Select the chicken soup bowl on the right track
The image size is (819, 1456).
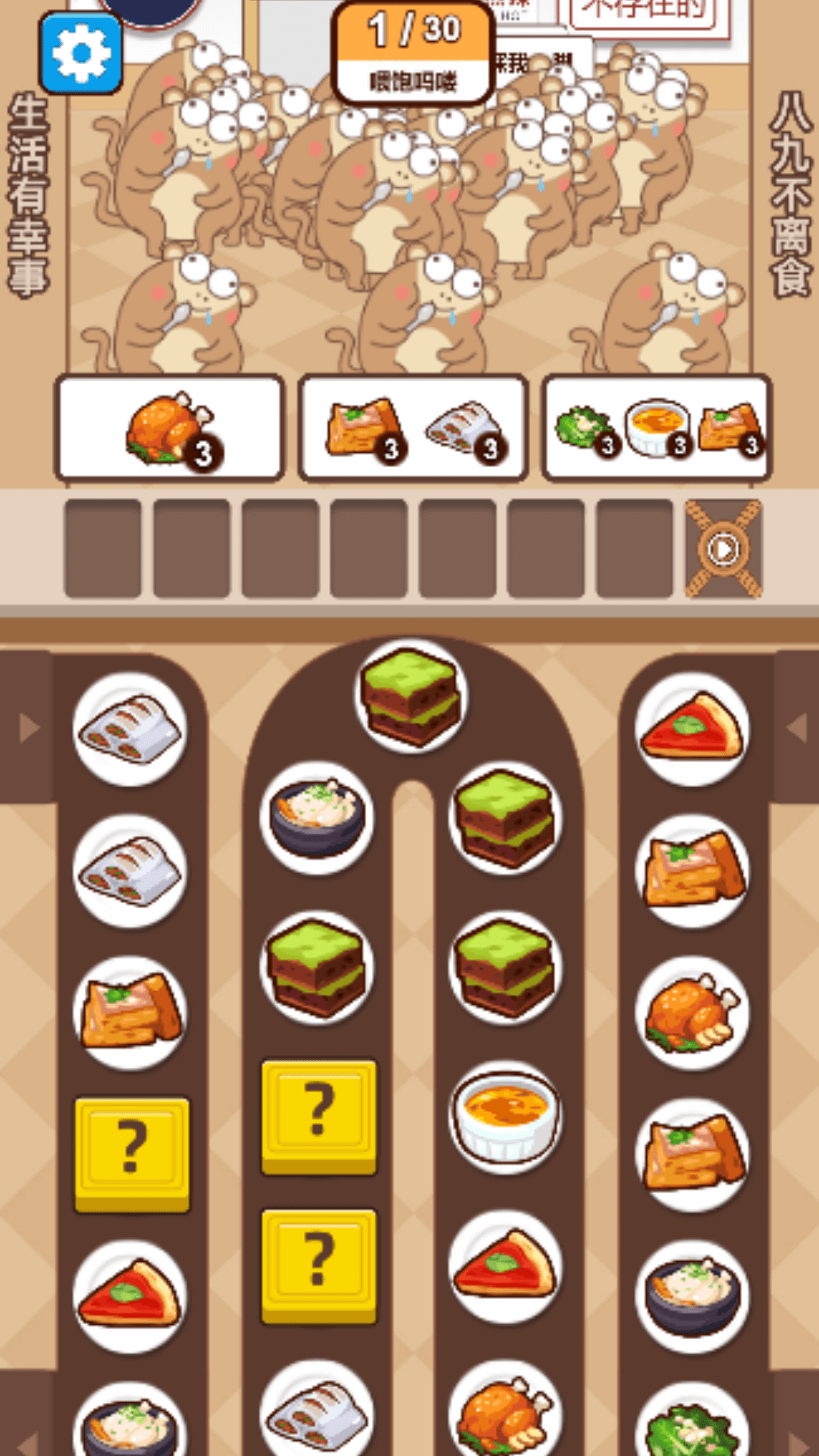coord(692,1295)
